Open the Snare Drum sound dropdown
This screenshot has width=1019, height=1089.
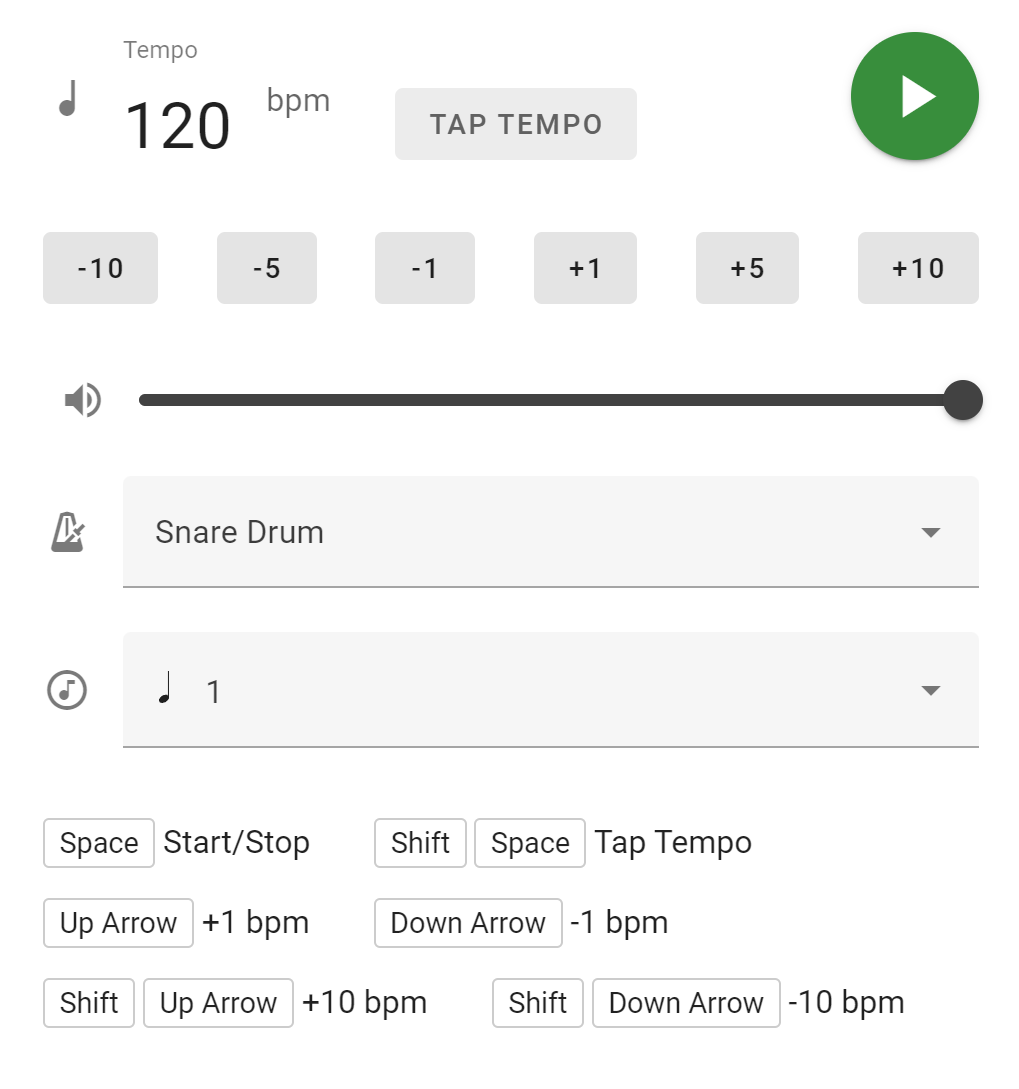click(x=550, y=532)
